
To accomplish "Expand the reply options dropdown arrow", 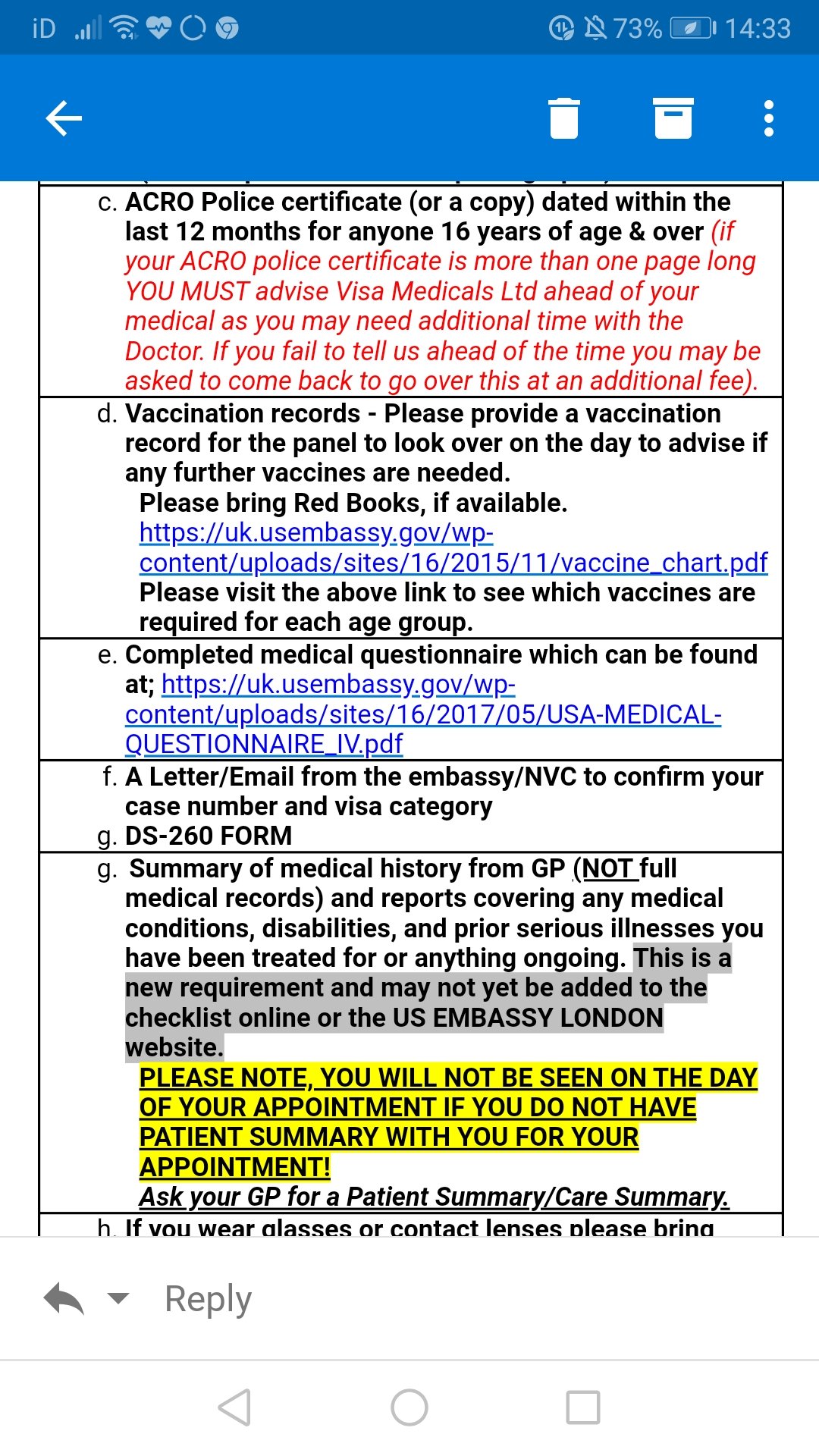I will pyautogui.click(x=118, y=1298).
